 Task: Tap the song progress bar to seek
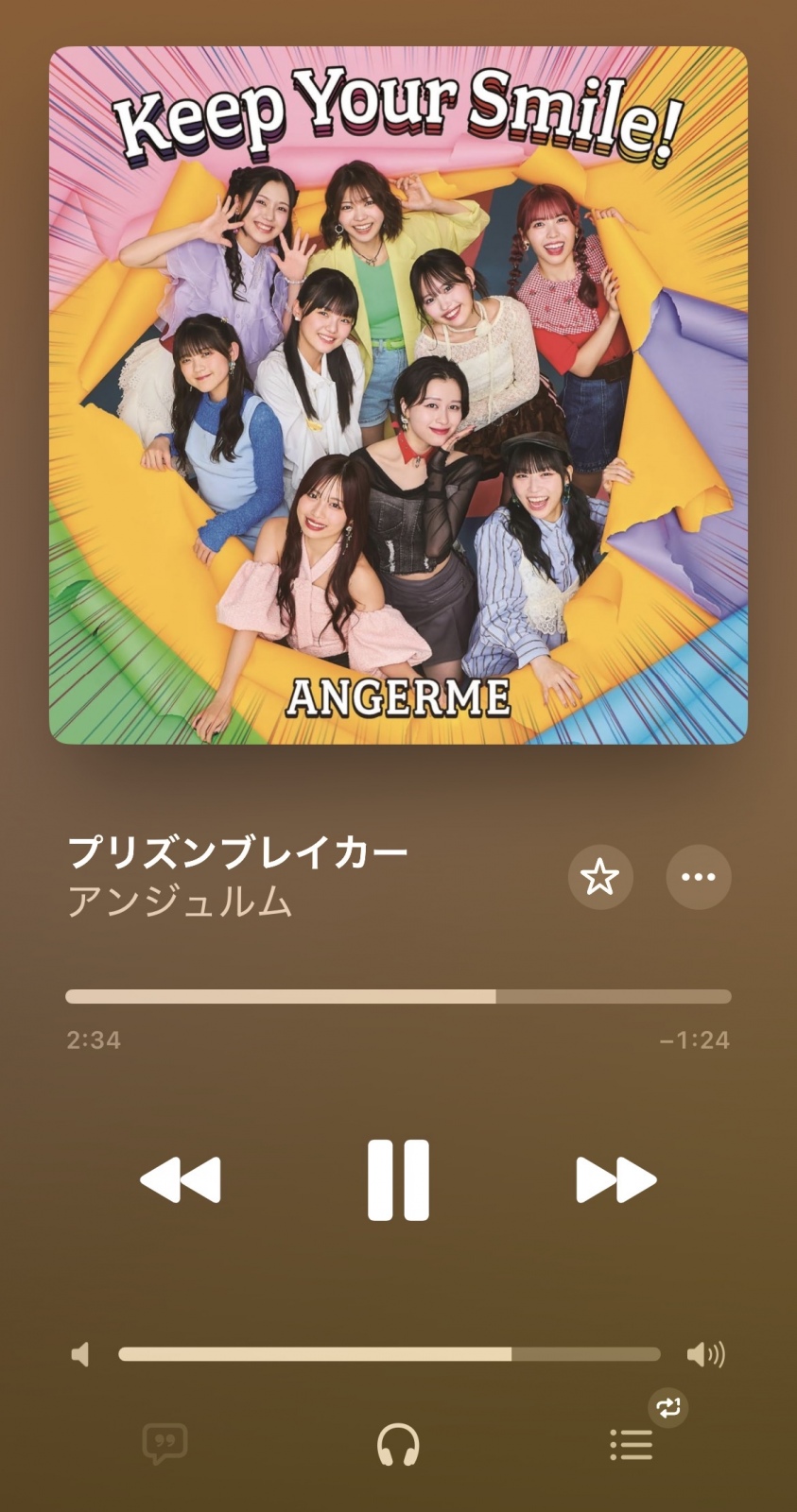tap(398, 996)
